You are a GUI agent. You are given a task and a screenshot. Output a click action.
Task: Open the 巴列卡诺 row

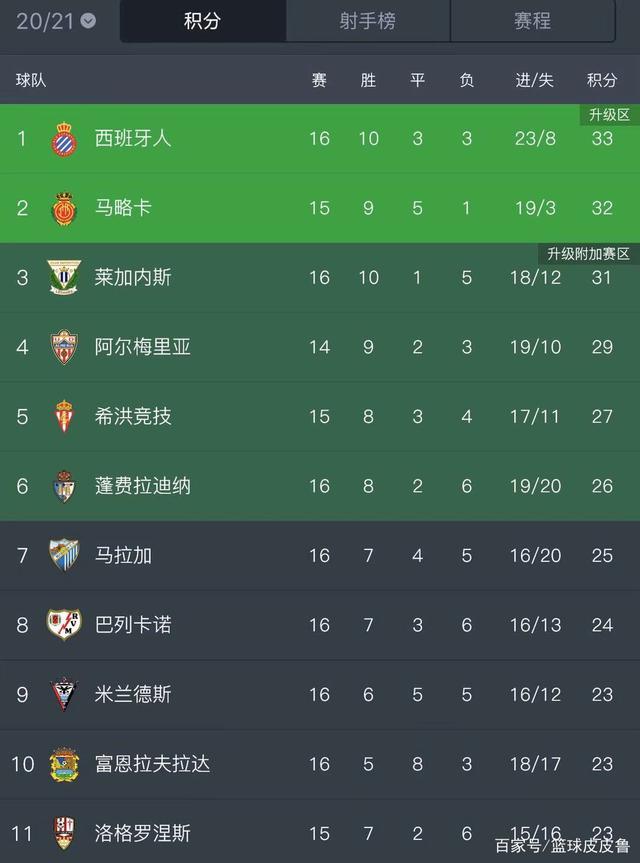(x=133, y=625)
